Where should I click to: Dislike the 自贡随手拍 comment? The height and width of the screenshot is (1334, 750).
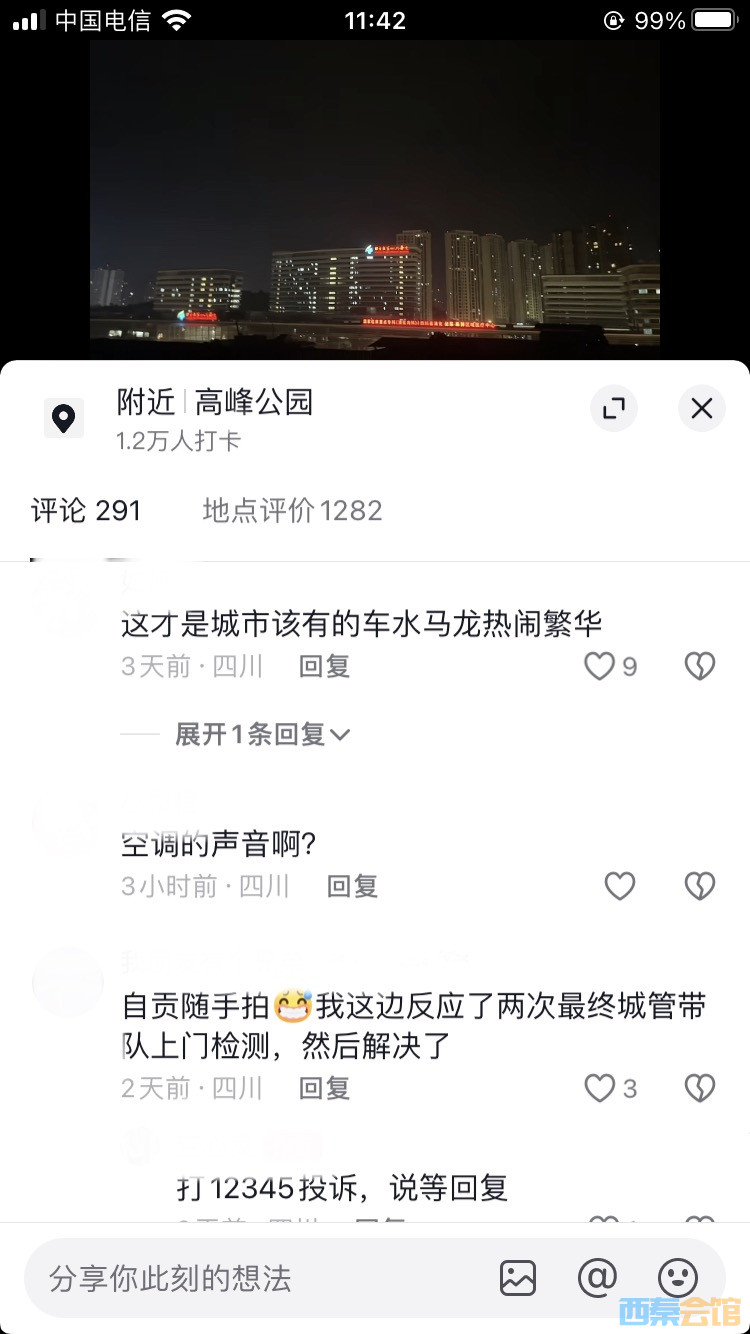[x=699, y=1088]
